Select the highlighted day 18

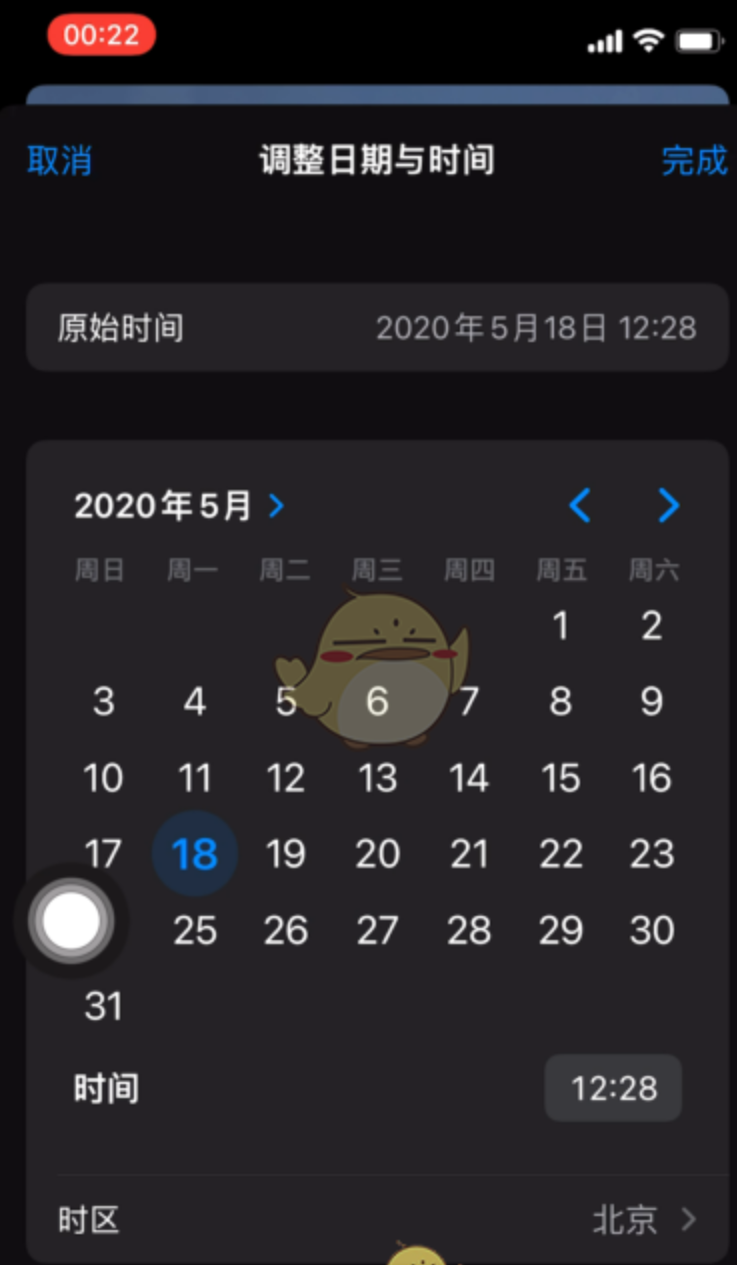point(194,854)
